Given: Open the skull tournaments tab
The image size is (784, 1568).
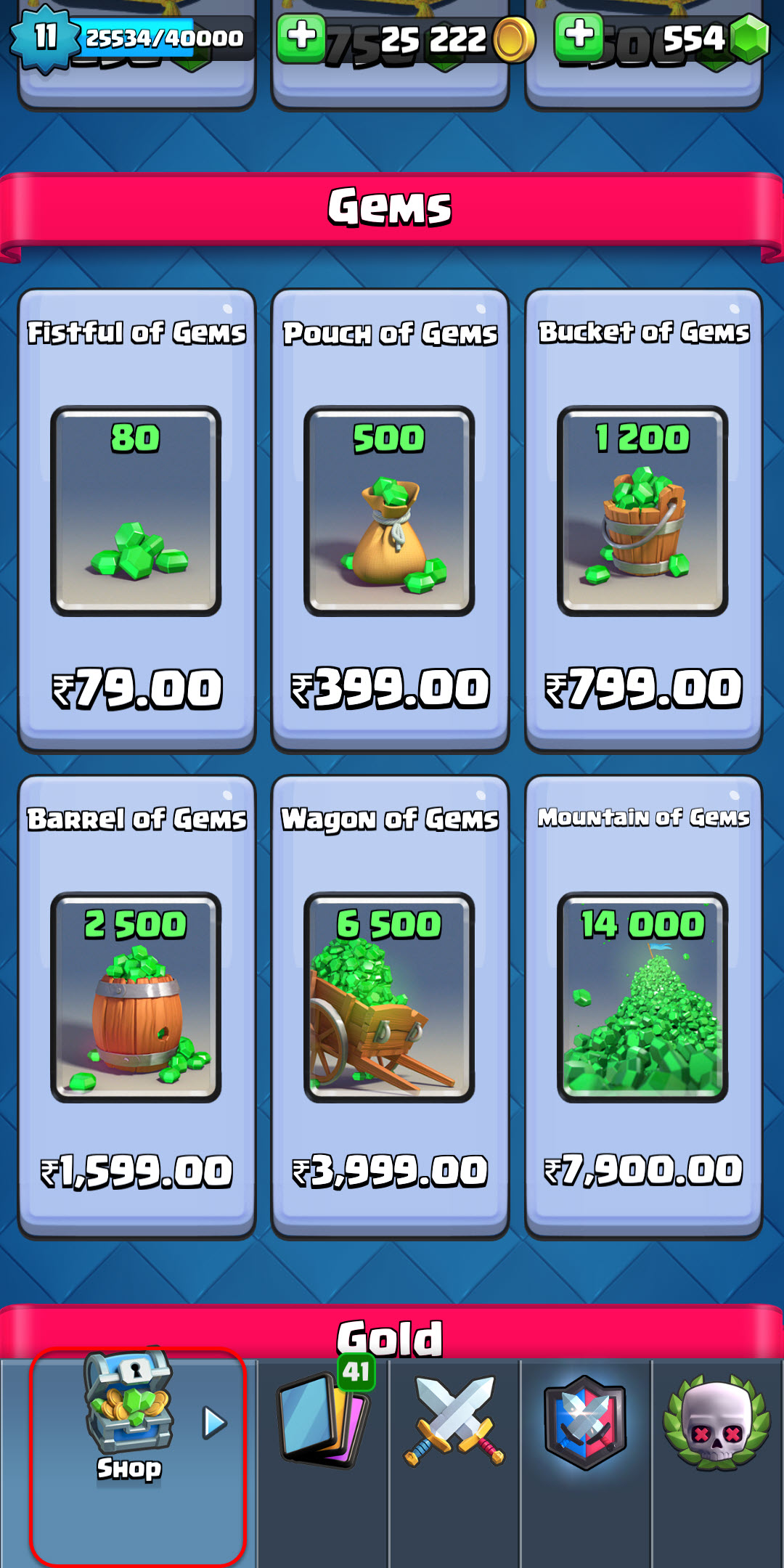Looking at the screenshot, I should tap(716, 1423).
